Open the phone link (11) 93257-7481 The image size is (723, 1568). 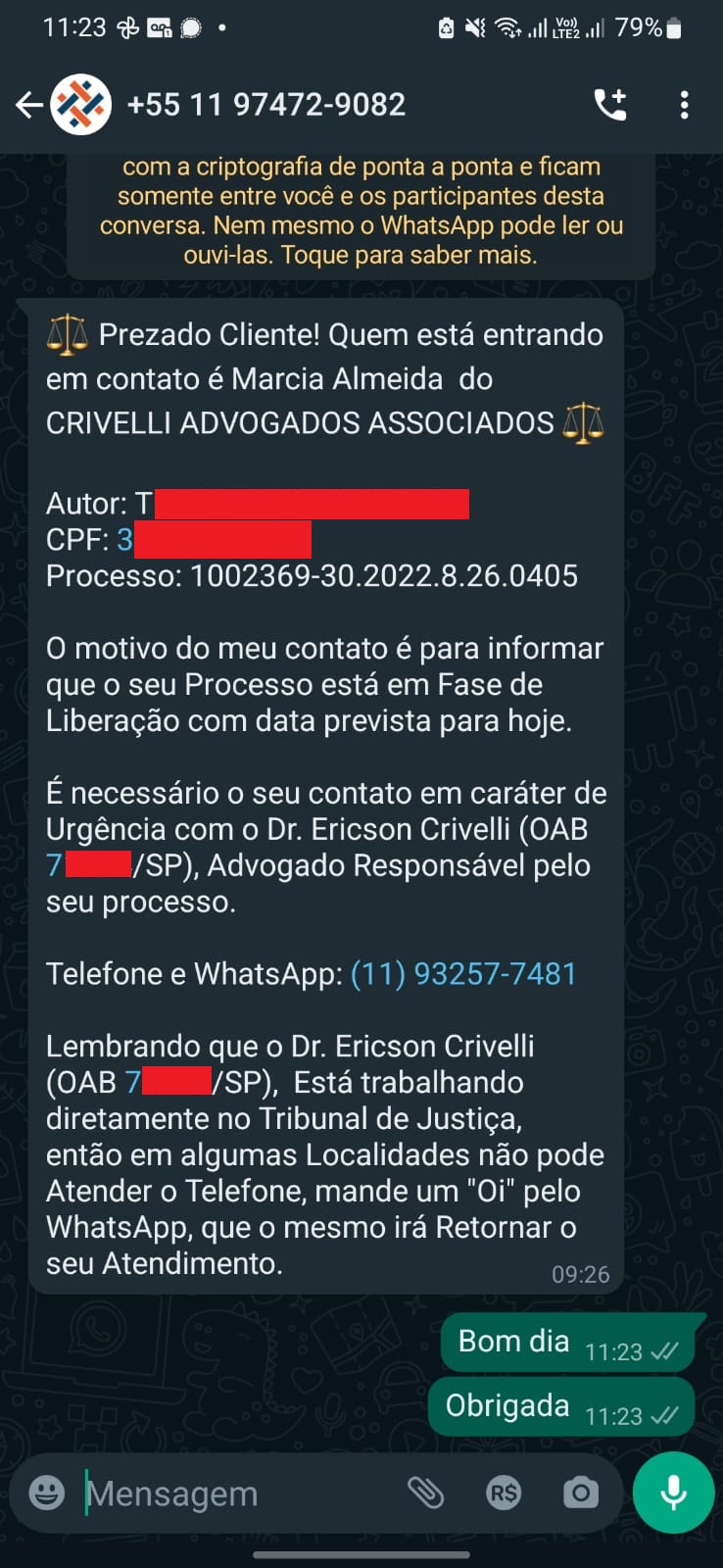(463, 974)
